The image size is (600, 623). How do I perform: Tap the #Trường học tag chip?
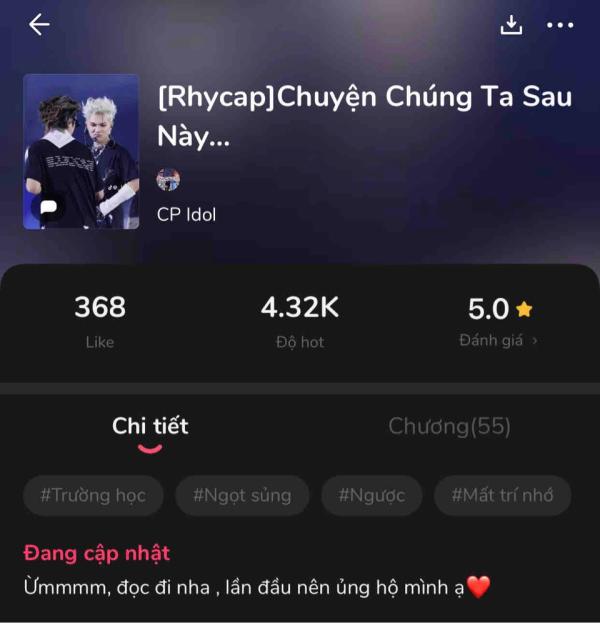93,495
